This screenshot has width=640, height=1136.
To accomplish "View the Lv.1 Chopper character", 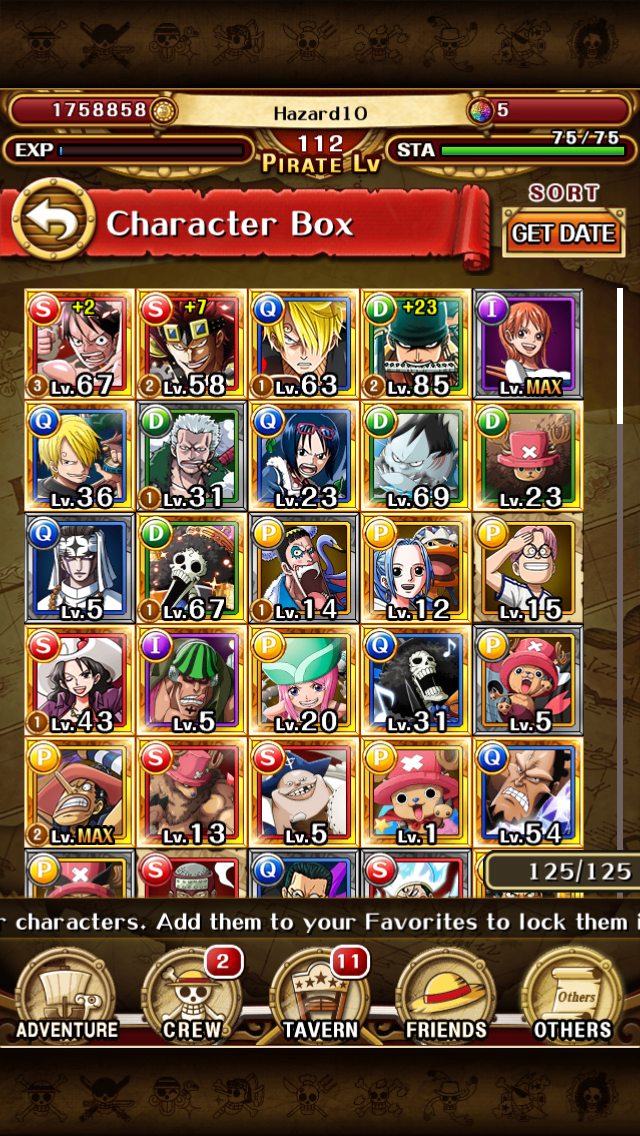I will pyautogui.click(x=415, y=792).
